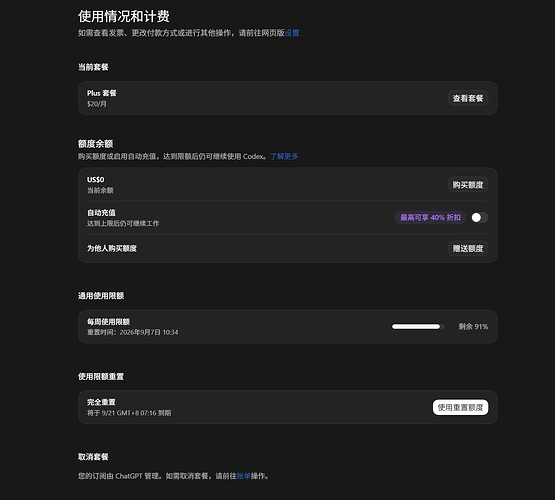555x500 pixels.
Task: Open the 账单 link to cancel plan
Action: pyautogui.click(x=244, y=476)
